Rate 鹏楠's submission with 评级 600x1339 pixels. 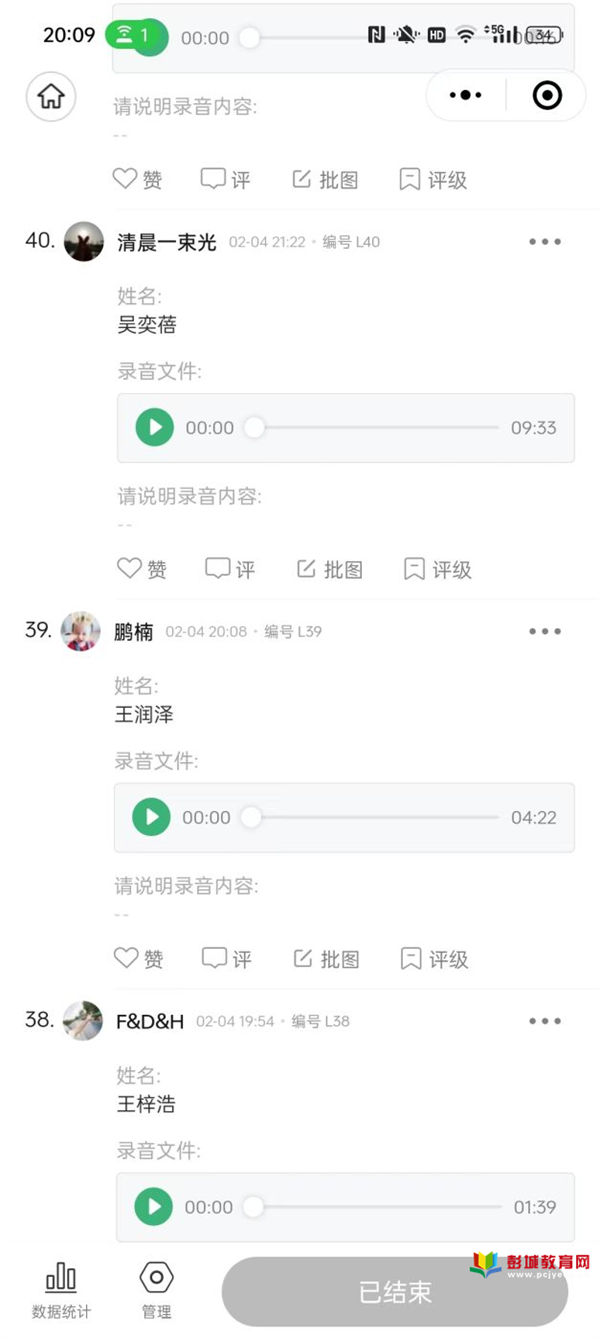click(433, 959)
